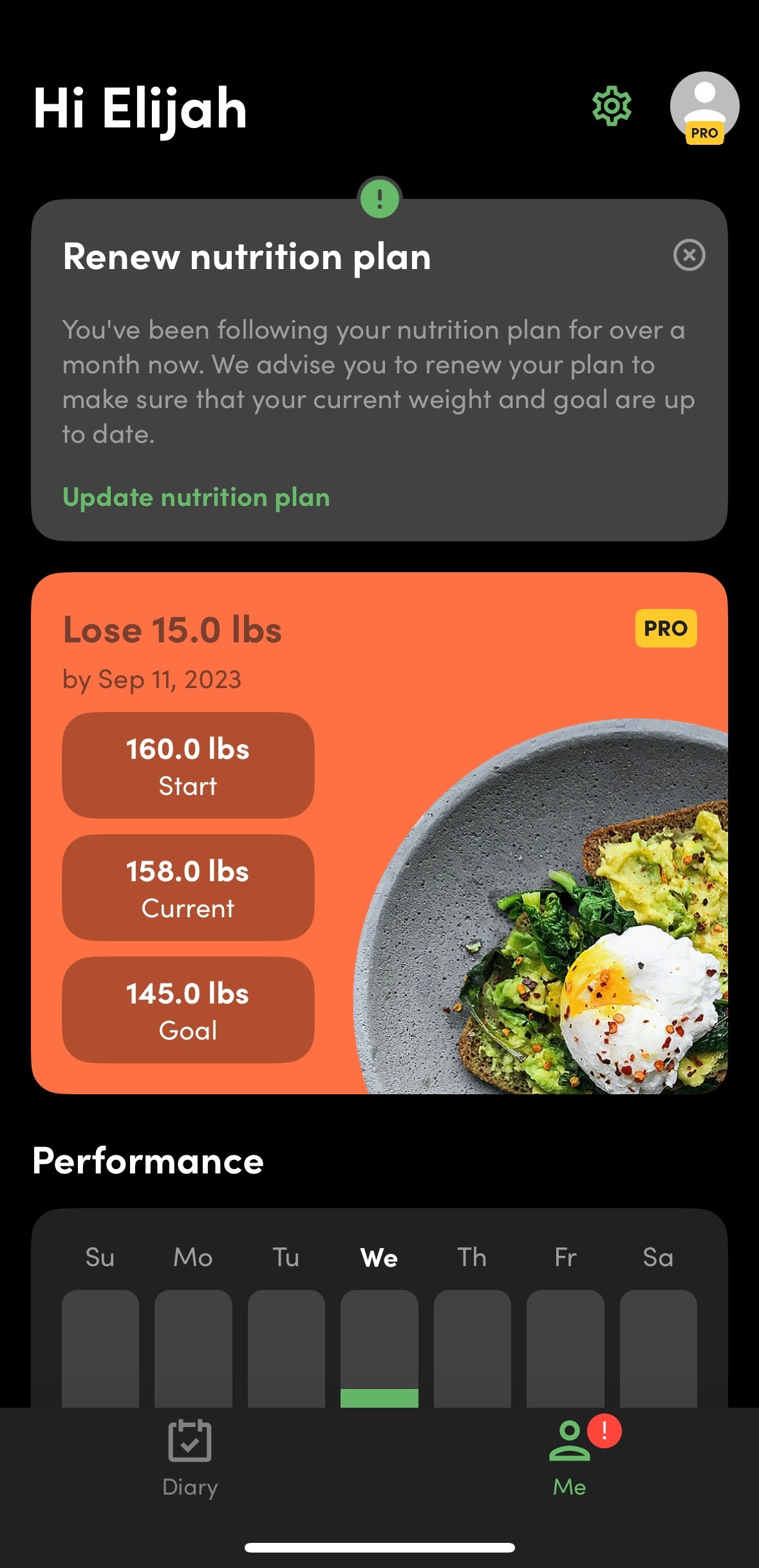The width and height of the screenshot is (759, 1568).
Task: Select Wednesday's performance bar
Action: point(379,1348)
